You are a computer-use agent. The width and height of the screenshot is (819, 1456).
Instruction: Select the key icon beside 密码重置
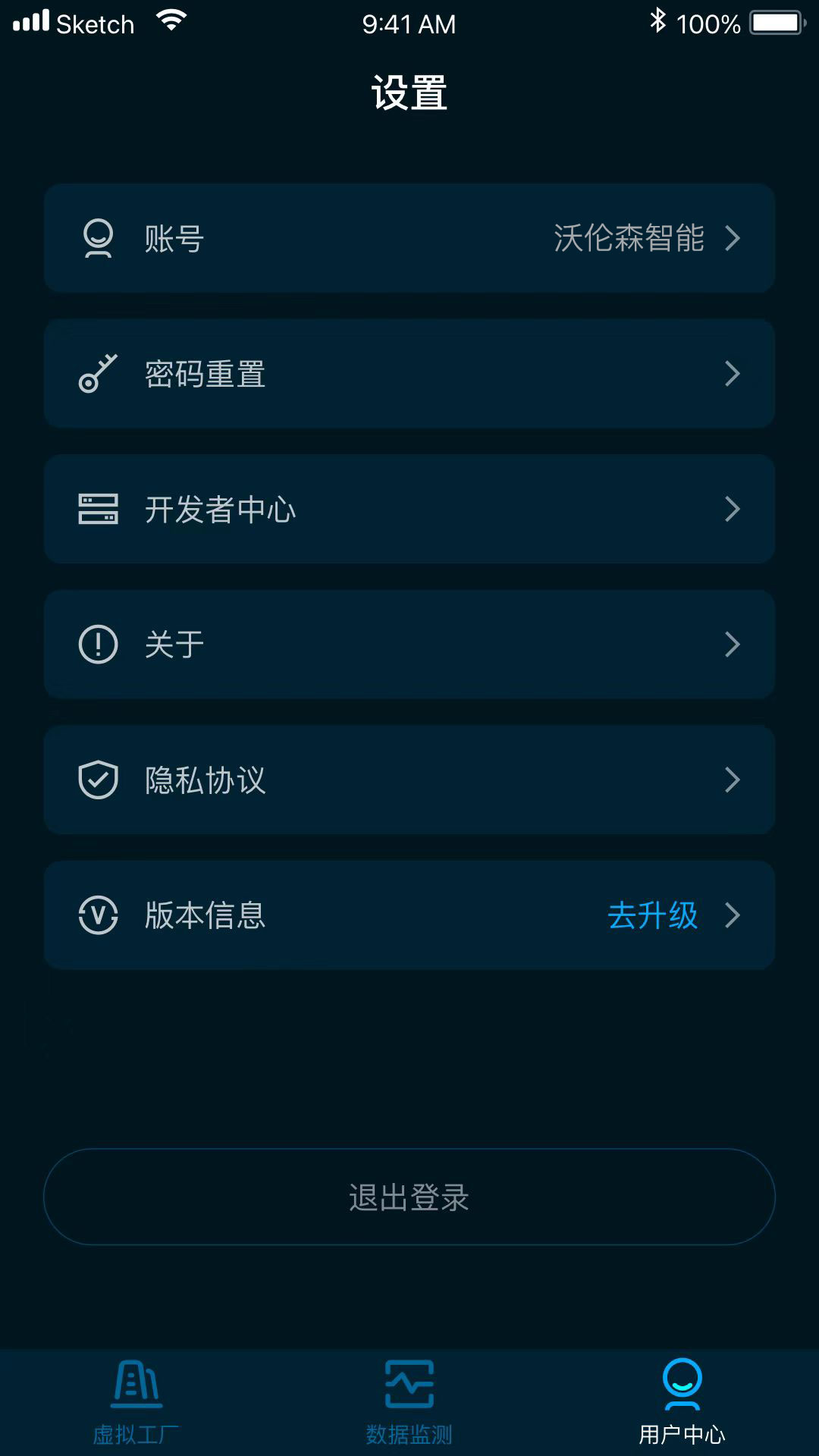point(97,373)
